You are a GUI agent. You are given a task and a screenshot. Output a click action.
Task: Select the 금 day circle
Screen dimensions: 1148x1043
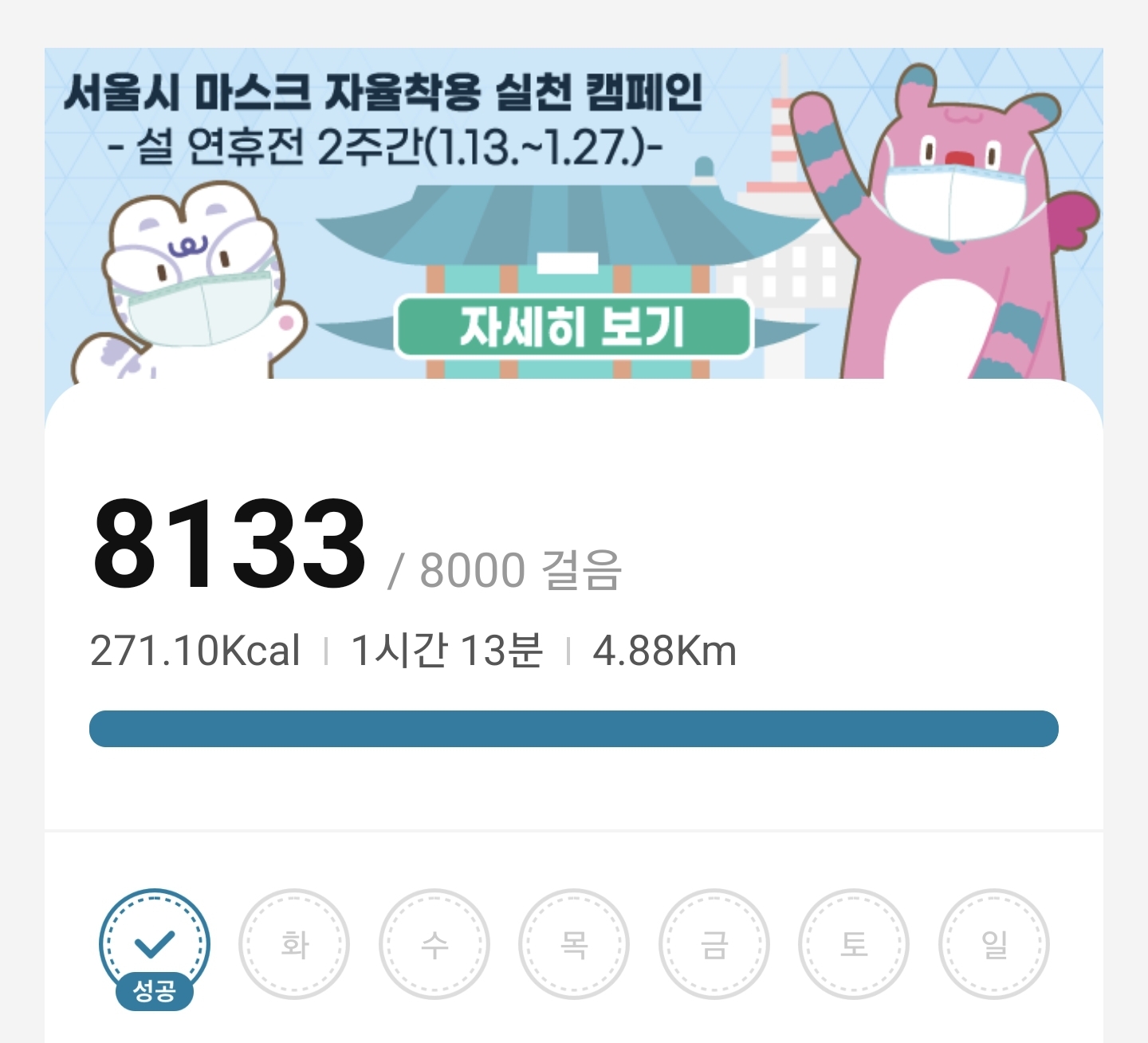click(714, 945)
